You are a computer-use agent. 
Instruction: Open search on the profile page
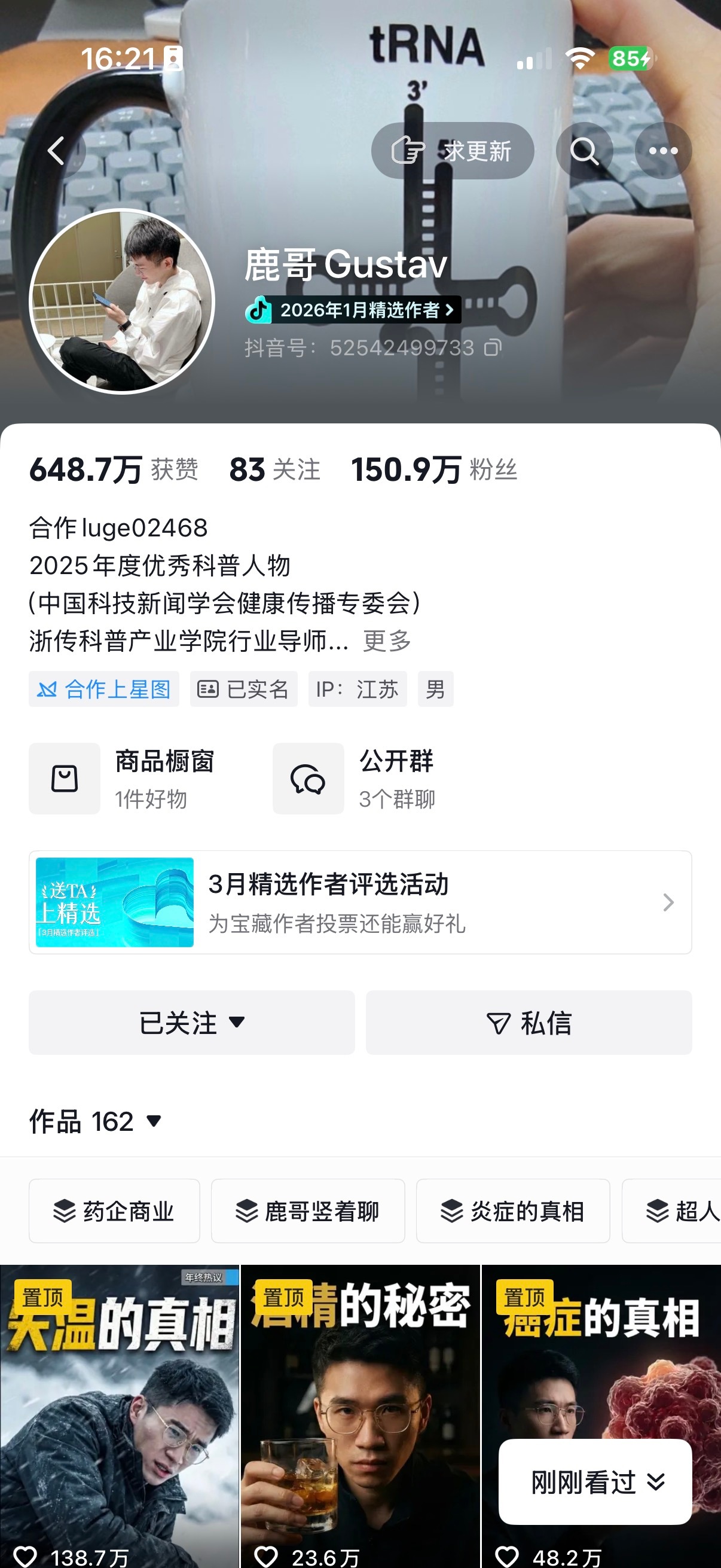[x=585, y=151]
